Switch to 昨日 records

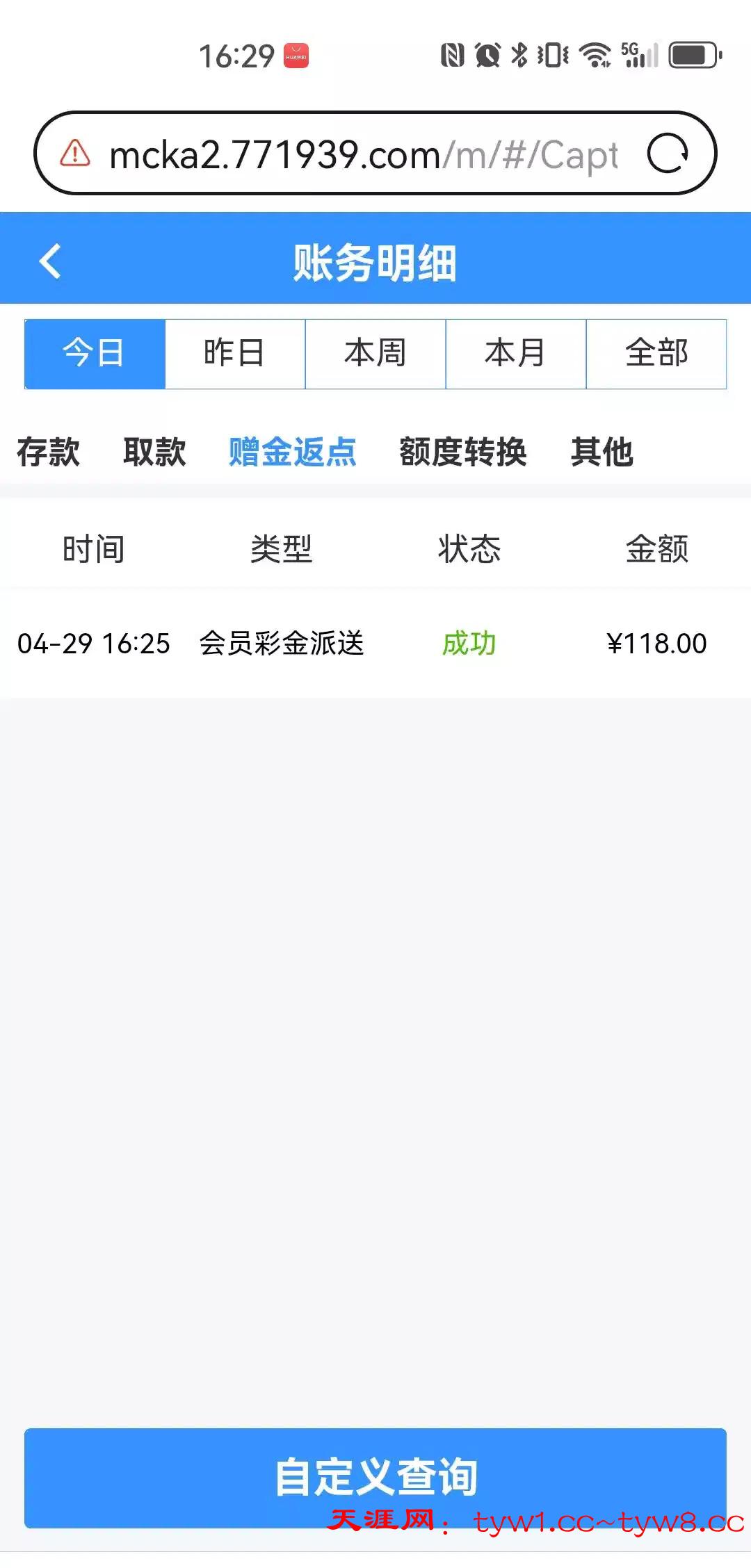click(235, 353)
